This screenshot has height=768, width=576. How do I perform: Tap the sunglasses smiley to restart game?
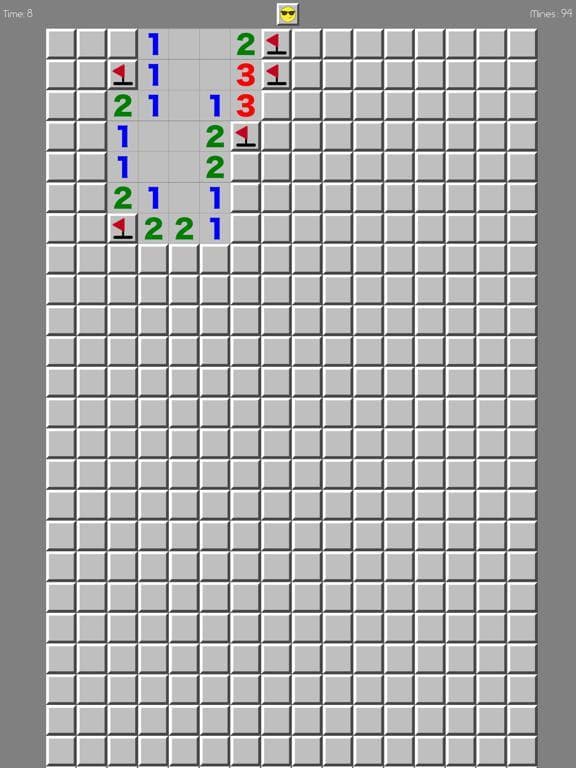click(x=288, y=14)
